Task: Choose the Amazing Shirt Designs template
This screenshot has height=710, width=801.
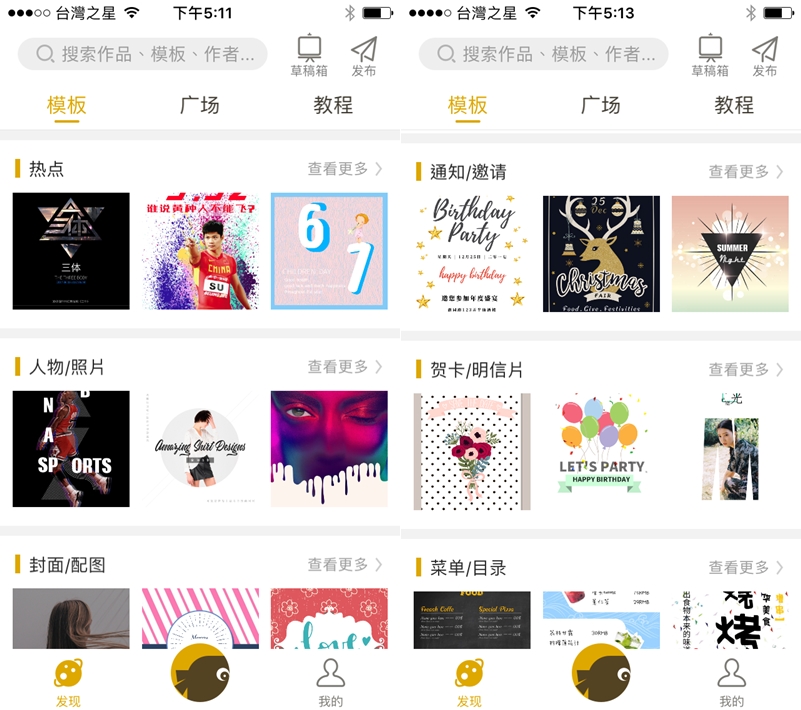Action: pos(200,449)
